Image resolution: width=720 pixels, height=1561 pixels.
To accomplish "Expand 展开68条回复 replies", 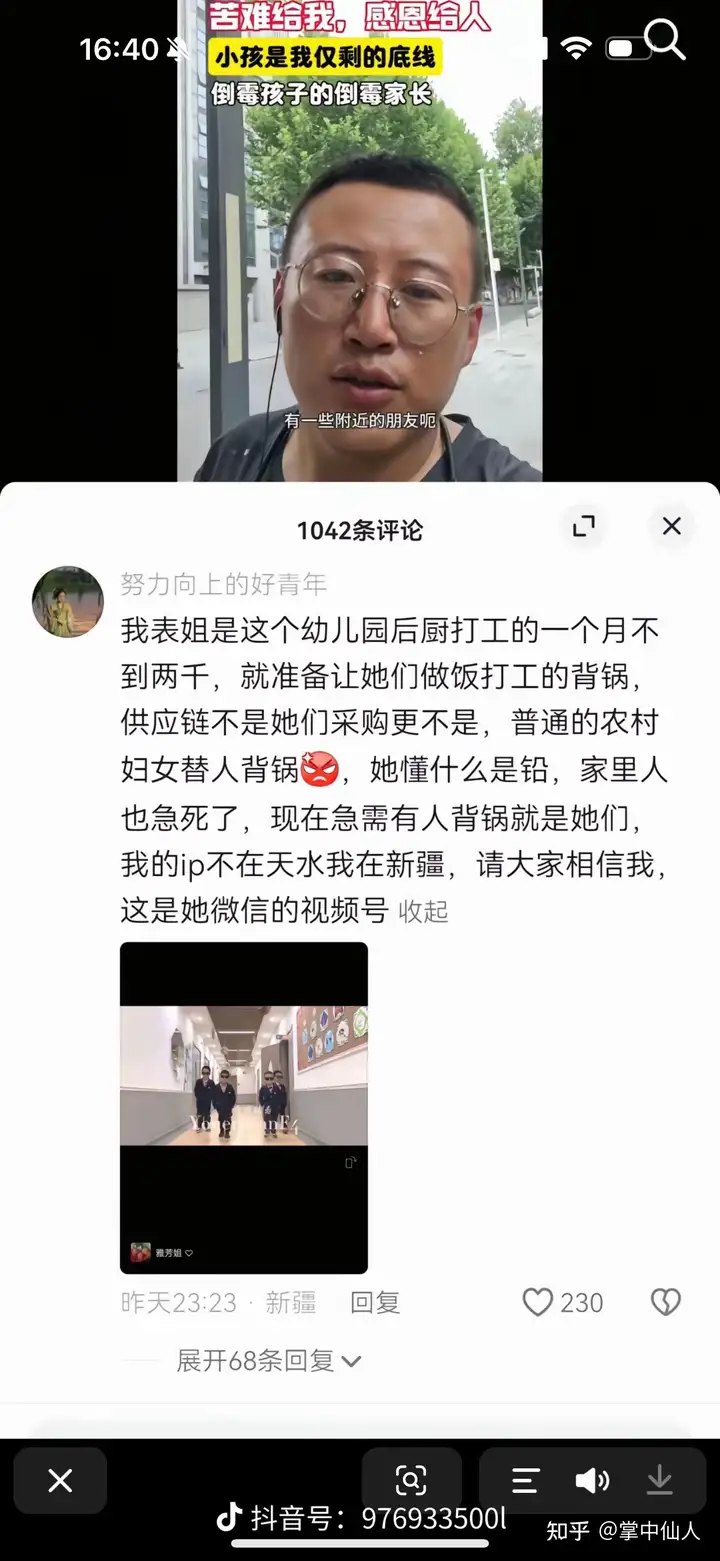I will (268, 1361).
